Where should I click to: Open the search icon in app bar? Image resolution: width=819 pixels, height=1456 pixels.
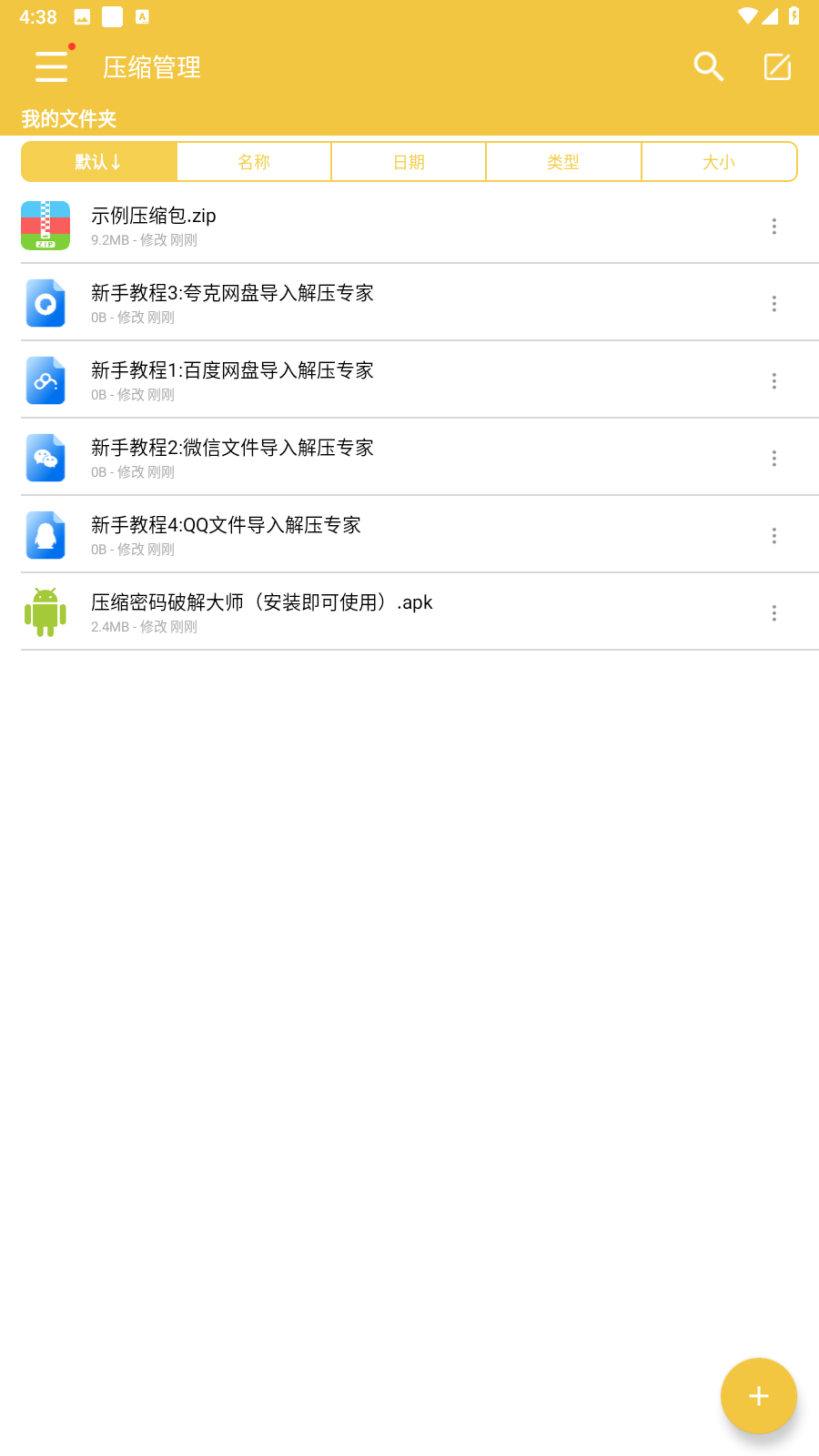coord(708,66)
